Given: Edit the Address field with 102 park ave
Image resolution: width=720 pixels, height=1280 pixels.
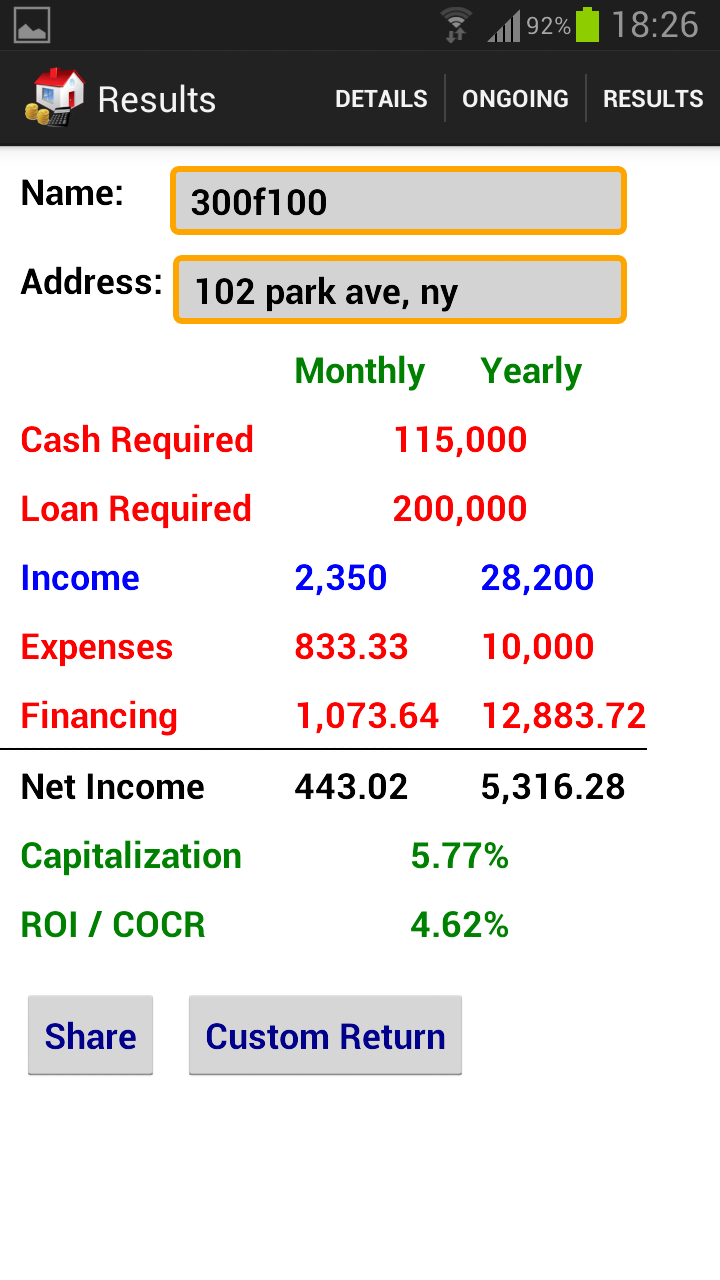Looking at the screenshot, I should (x=399, y=290).
